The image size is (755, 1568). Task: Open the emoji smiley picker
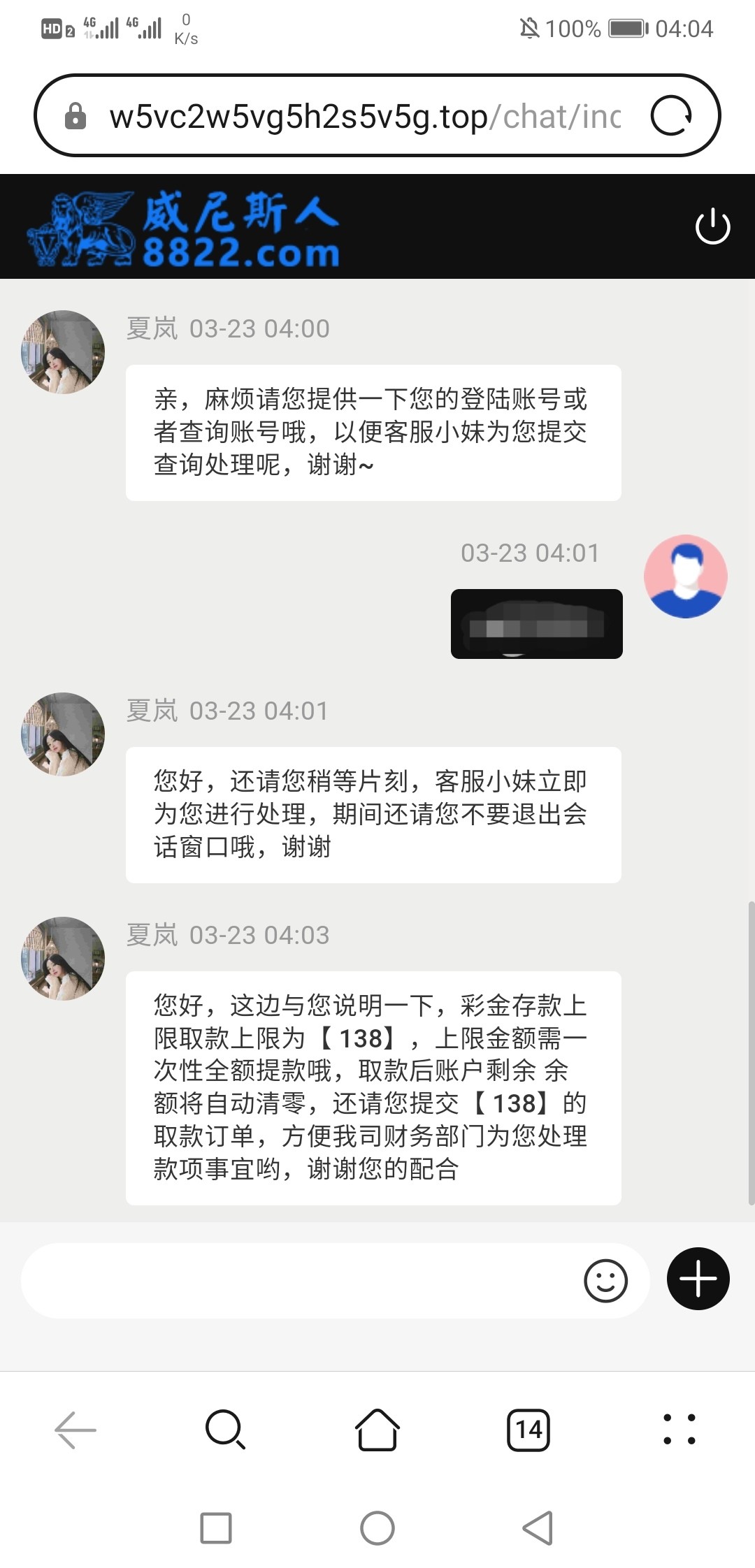(605, 1280)
